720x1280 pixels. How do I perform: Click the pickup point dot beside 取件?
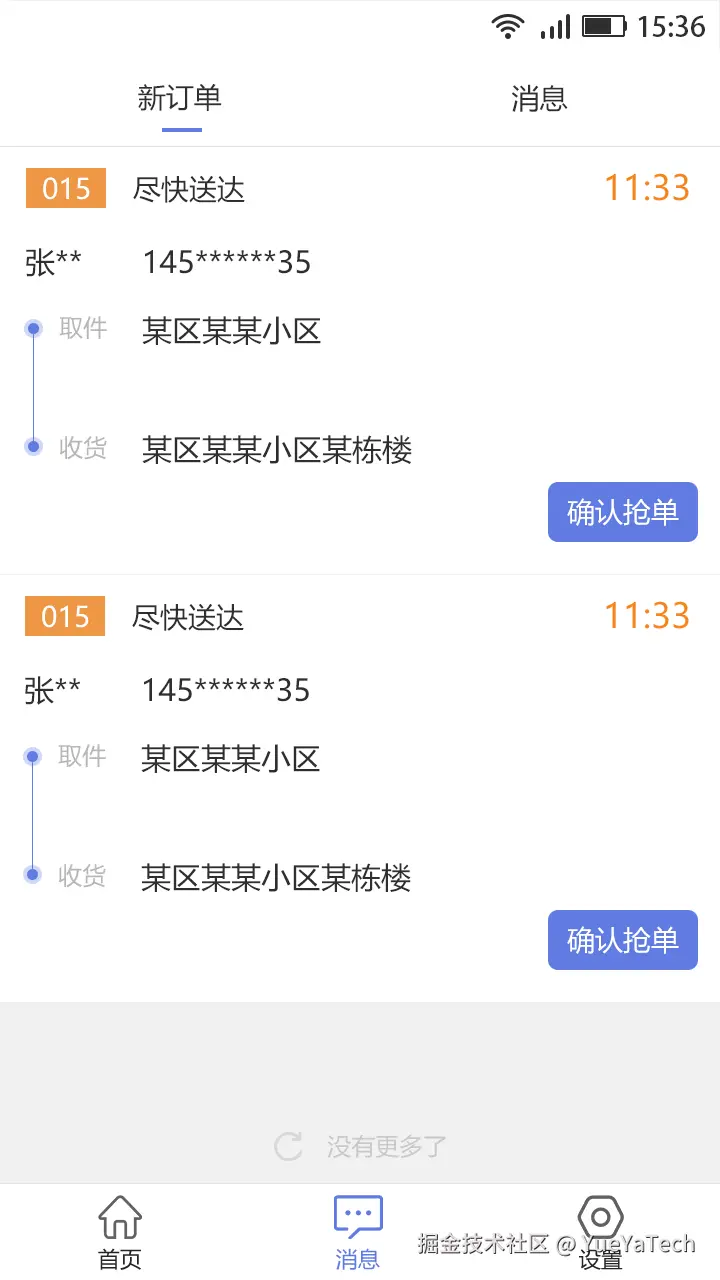click(x=33, y=328)
